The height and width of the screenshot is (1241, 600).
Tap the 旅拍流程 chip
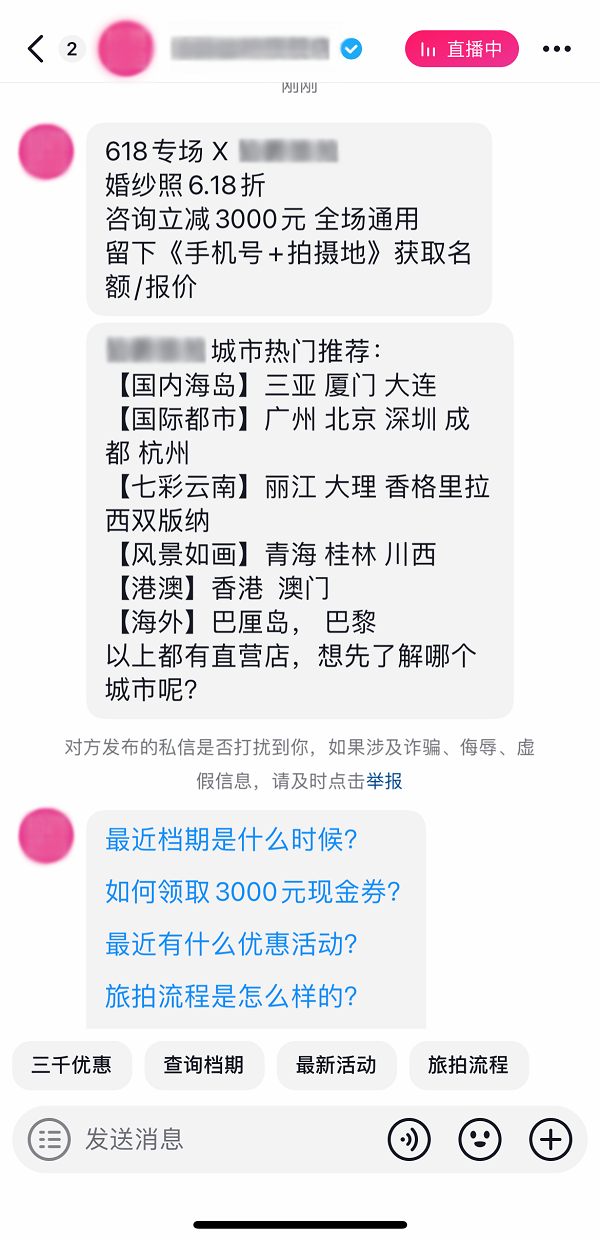468,1065
